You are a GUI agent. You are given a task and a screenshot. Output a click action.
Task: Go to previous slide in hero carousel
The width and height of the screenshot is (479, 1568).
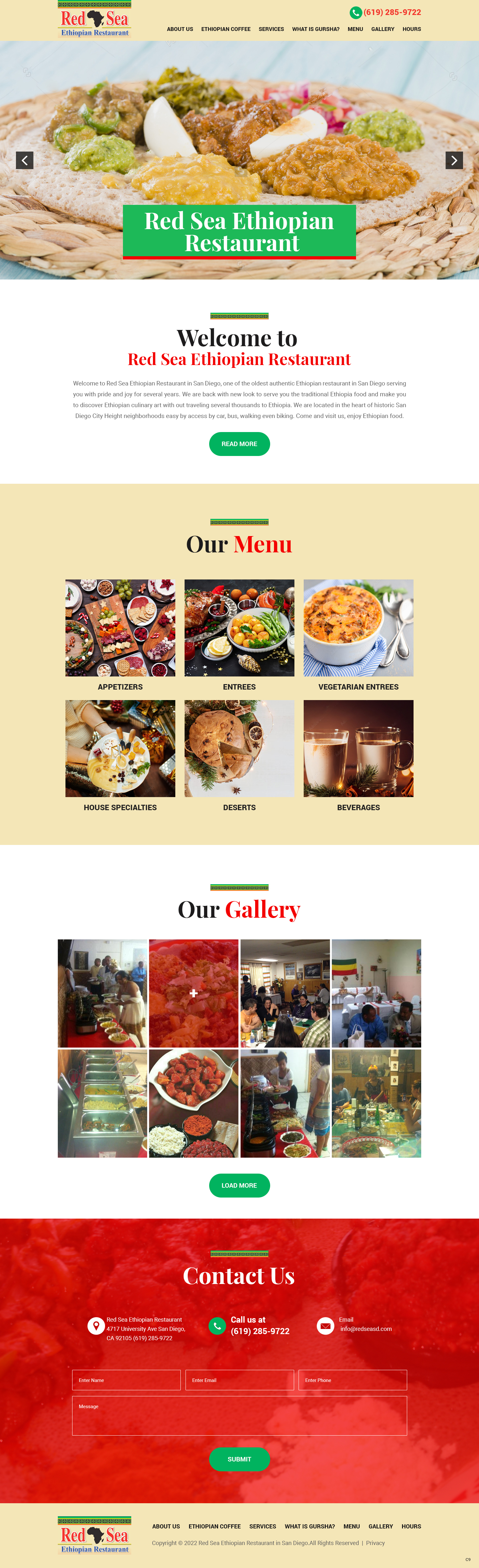24,160
